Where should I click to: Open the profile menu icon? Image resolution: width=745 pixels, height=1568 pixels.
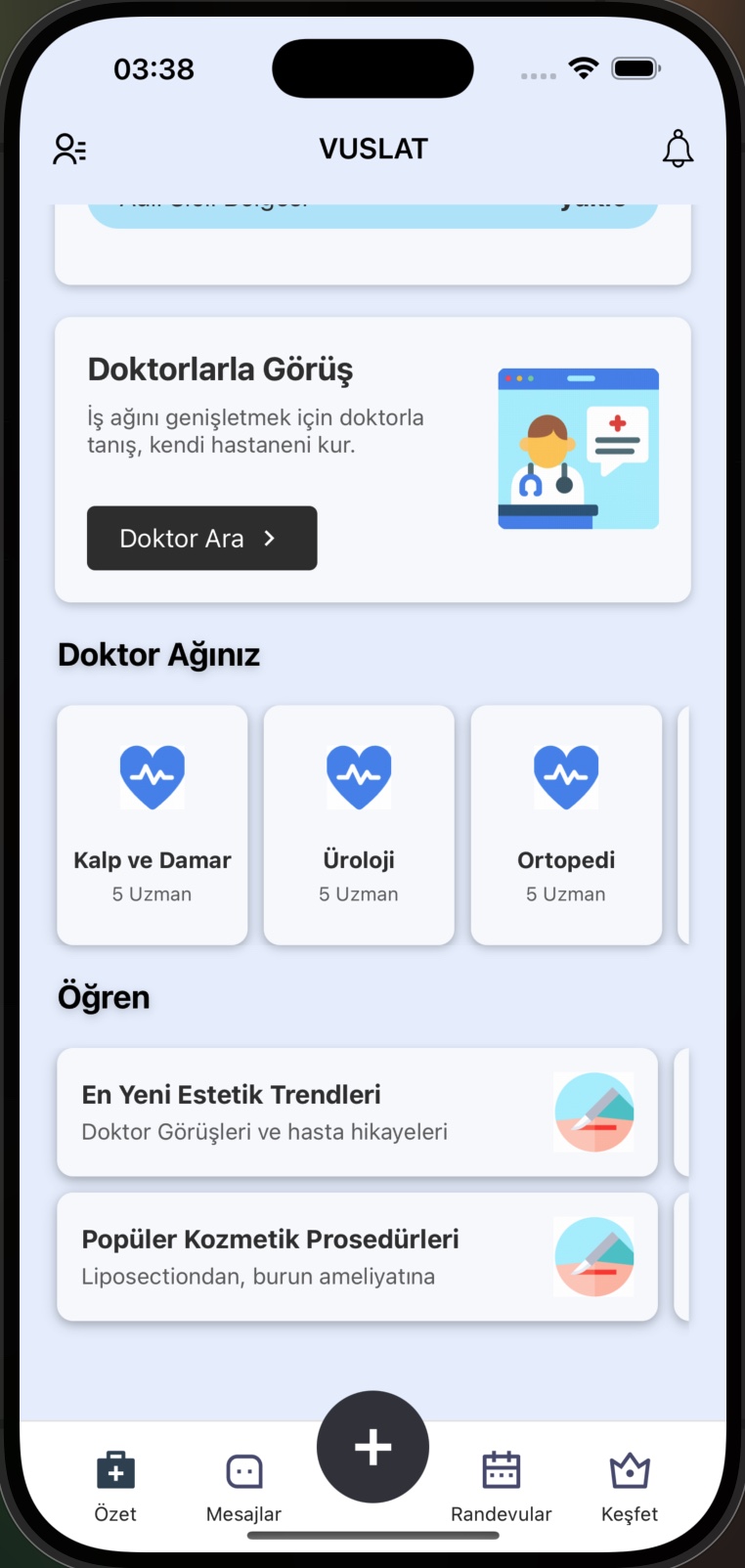69,149
